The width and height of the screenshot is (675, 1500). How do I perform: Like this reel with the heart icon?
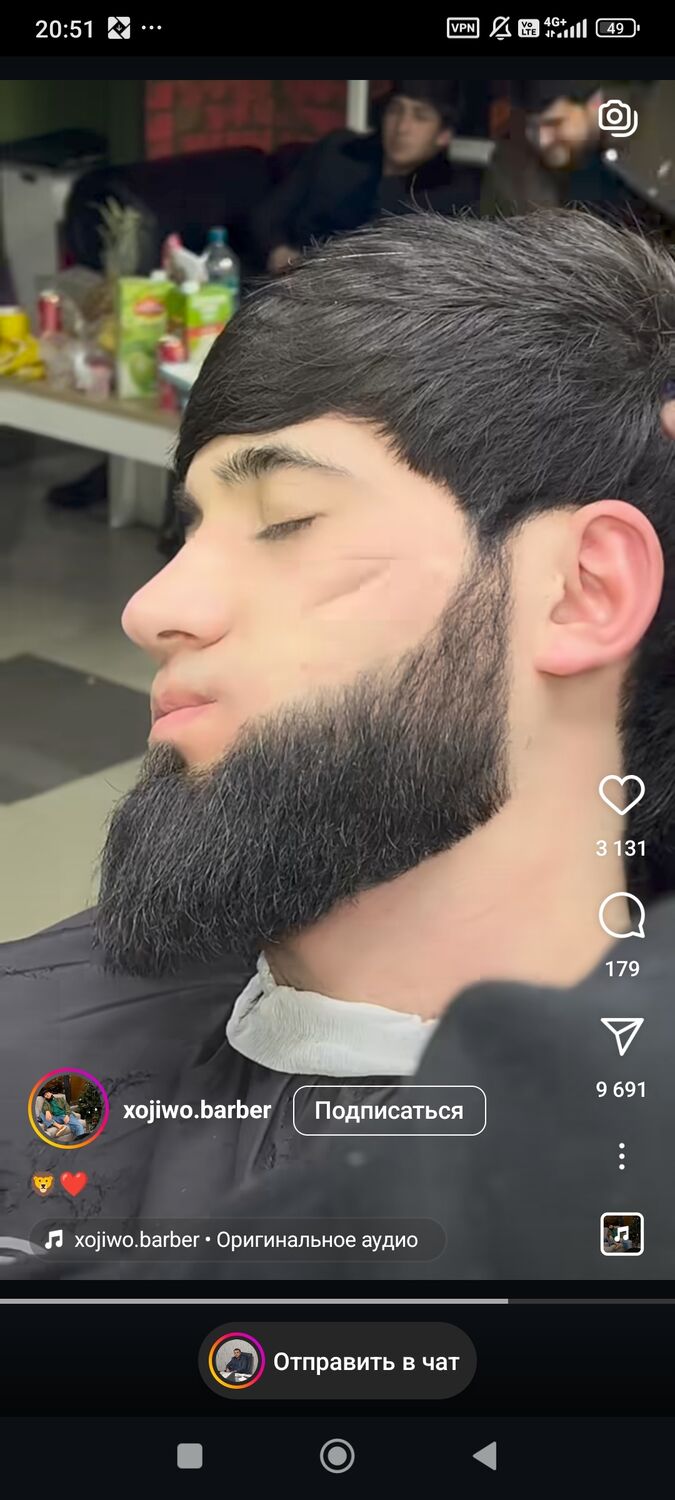click(x=621, y=796)
